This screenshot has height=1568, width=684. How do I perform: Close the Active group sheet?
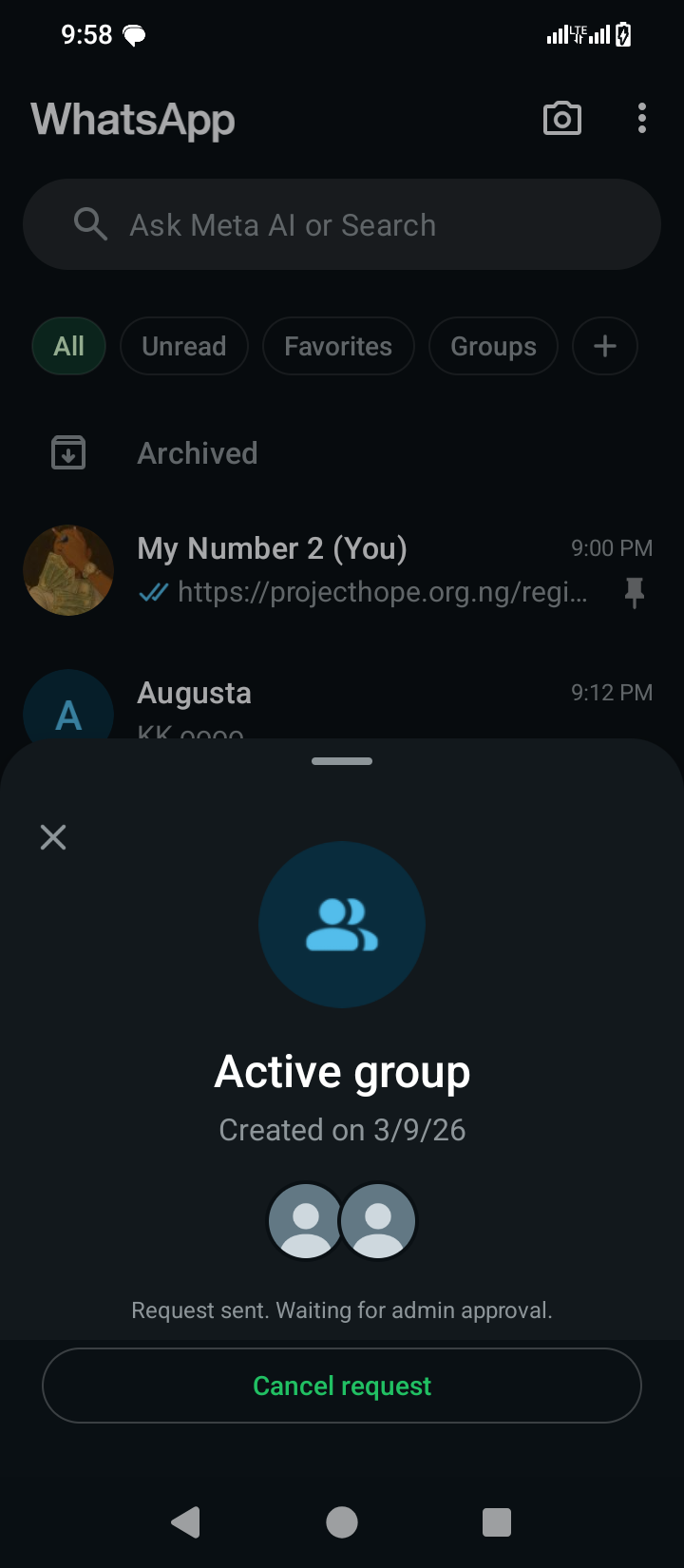(53, 837)
